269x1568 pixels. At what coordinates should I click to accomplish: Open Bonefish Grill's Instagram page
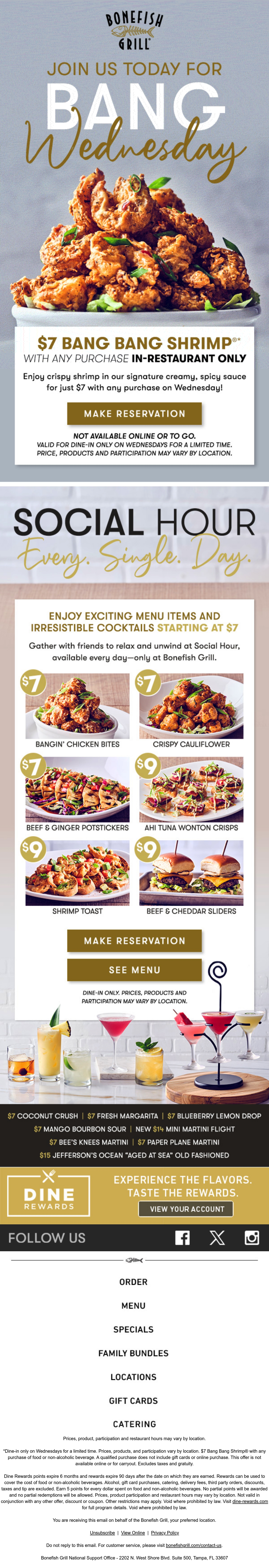point(252,1238)
